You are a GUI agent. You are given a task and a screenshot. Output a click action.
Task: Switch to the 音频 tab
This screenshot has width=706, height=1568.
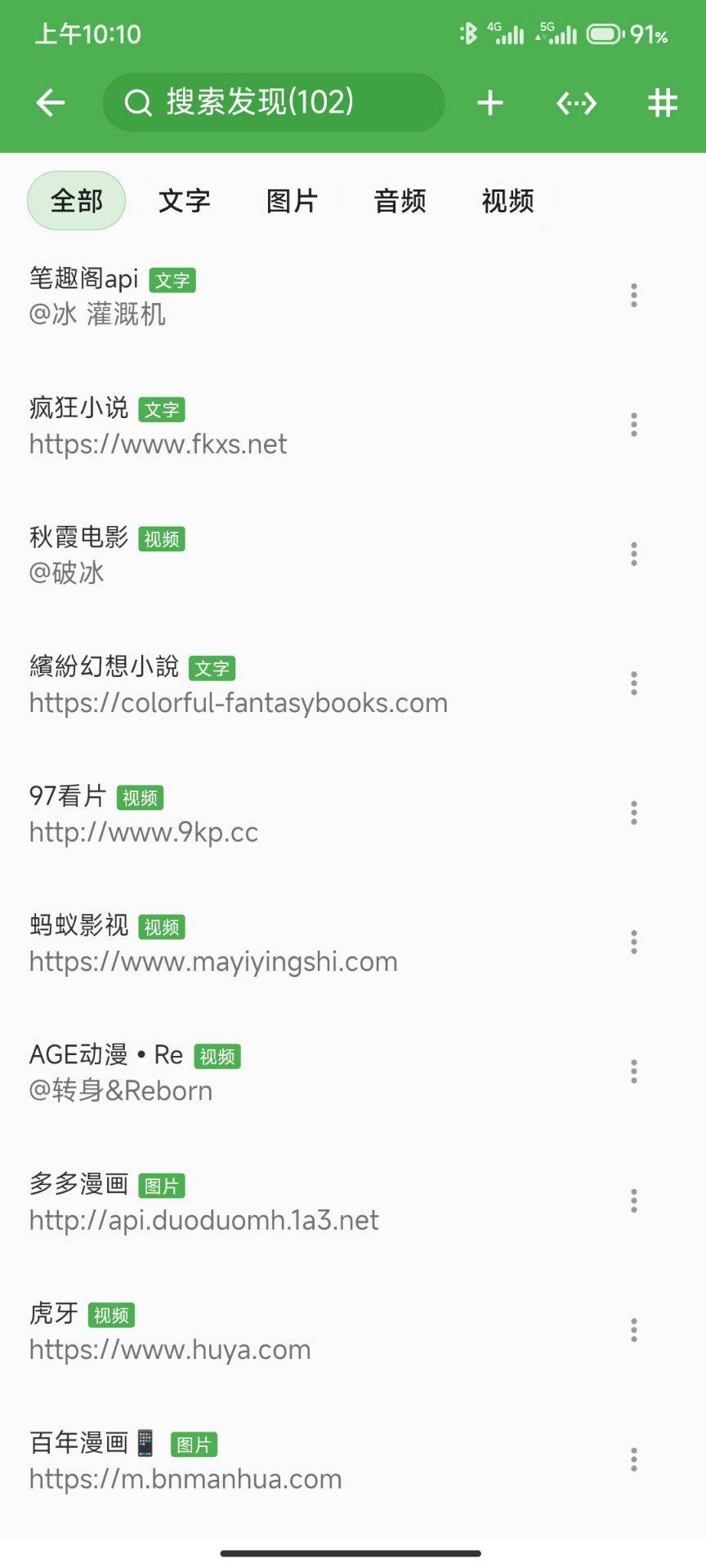[x=400, y=200]
